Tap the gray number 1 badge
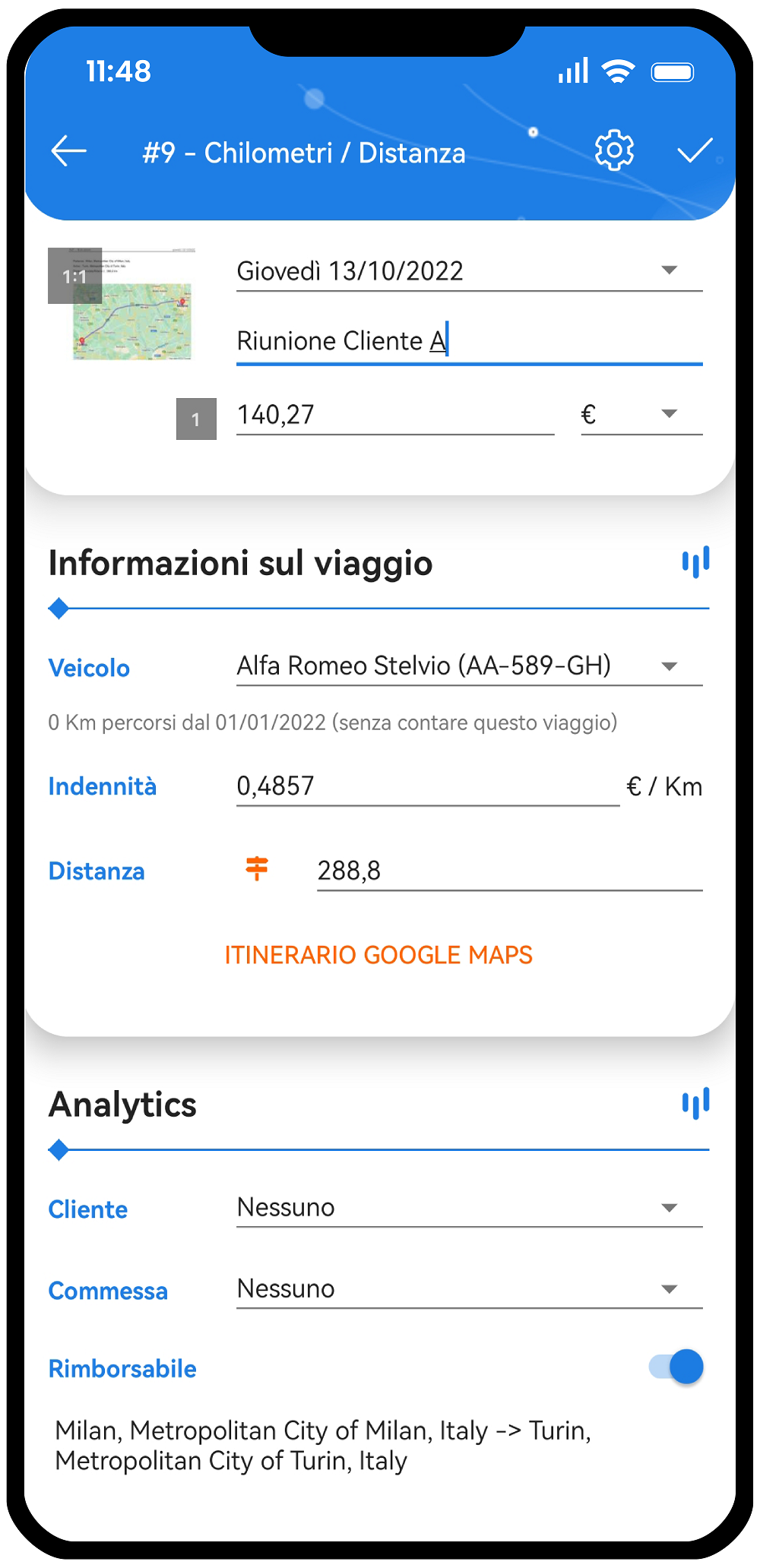760x1568 pixels. [196, 419]
